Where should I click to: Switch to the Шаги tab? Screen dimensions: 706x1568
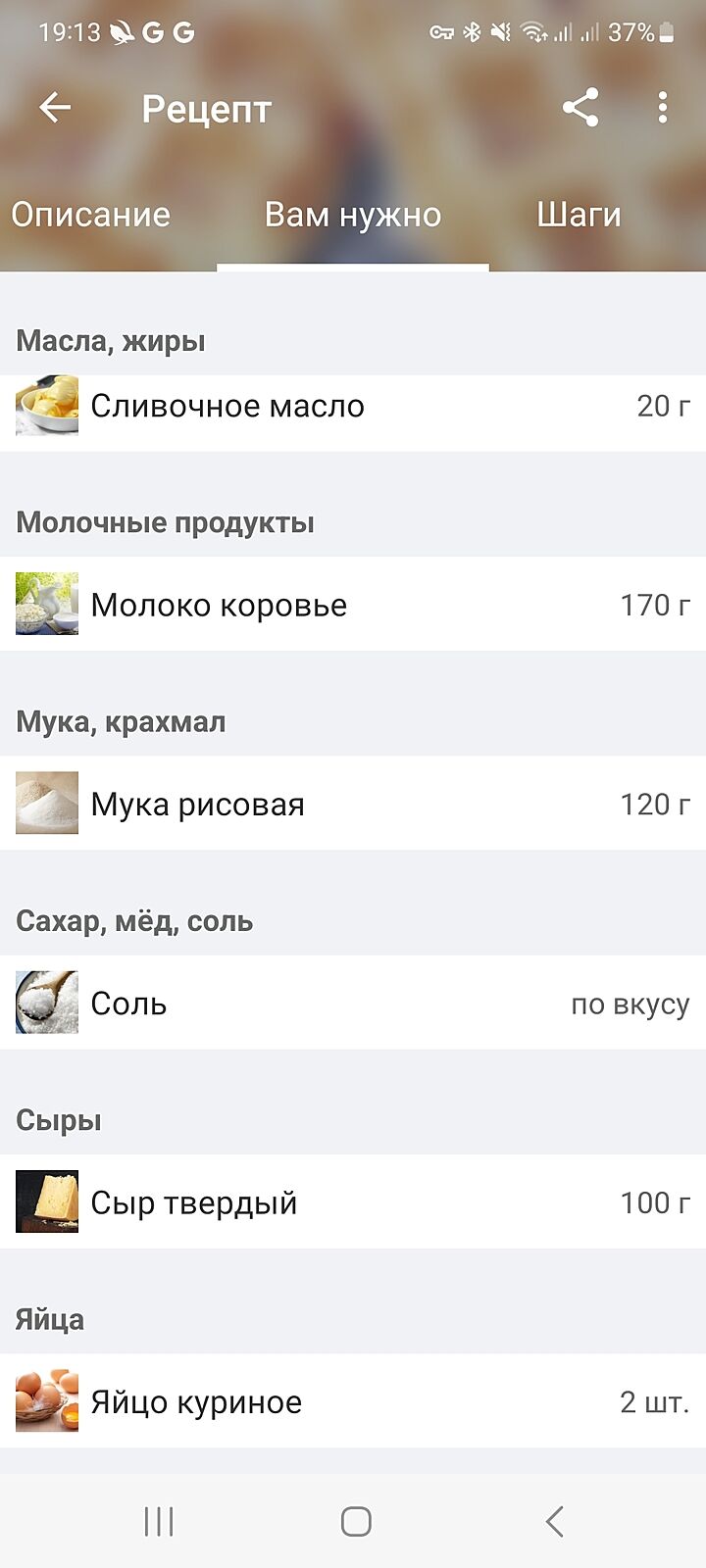579,215
